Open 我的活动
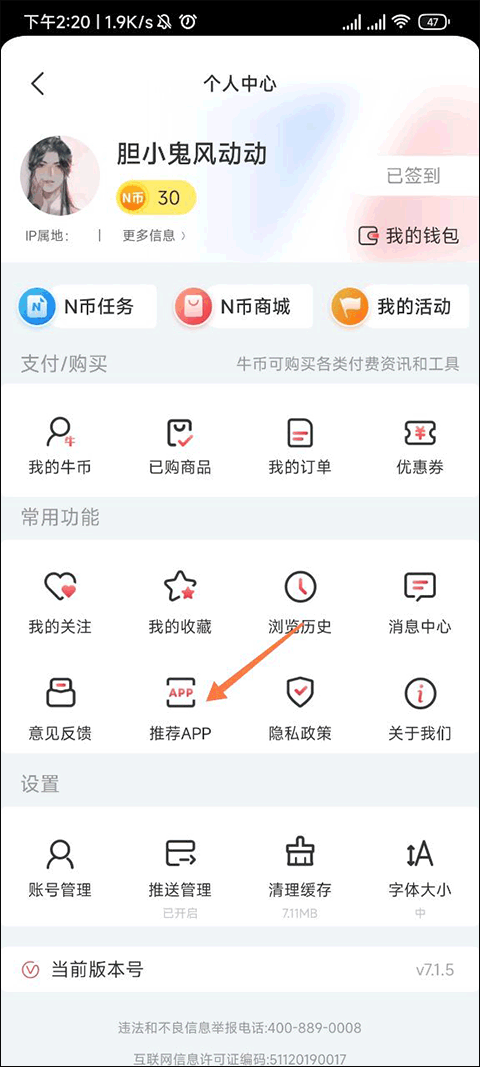Screen dimensions: 480x1067 pyautogui.click(x=400, y=307)
